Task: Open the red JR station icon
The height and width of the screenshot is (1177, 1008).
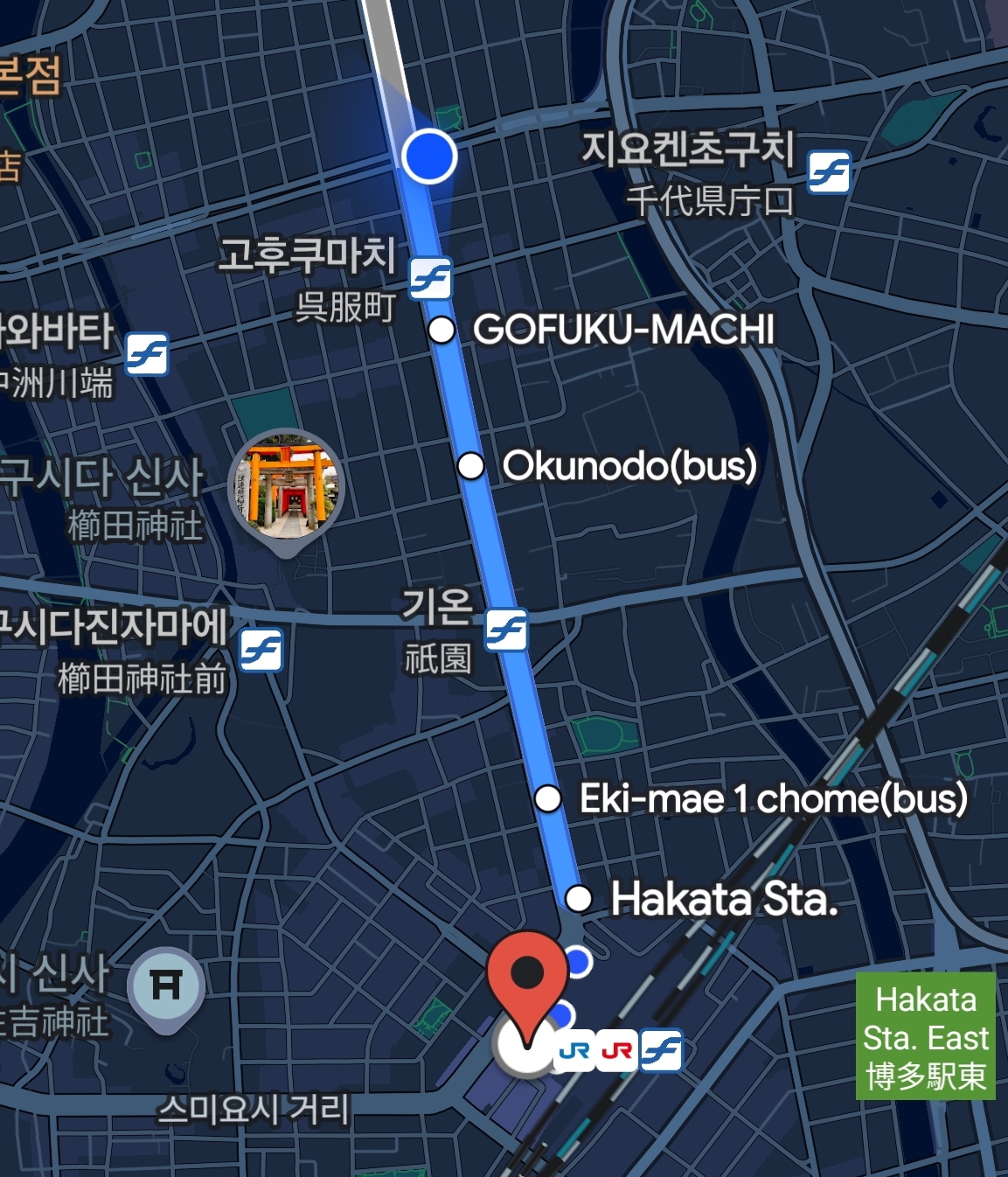Action: tap(617, 1050)
